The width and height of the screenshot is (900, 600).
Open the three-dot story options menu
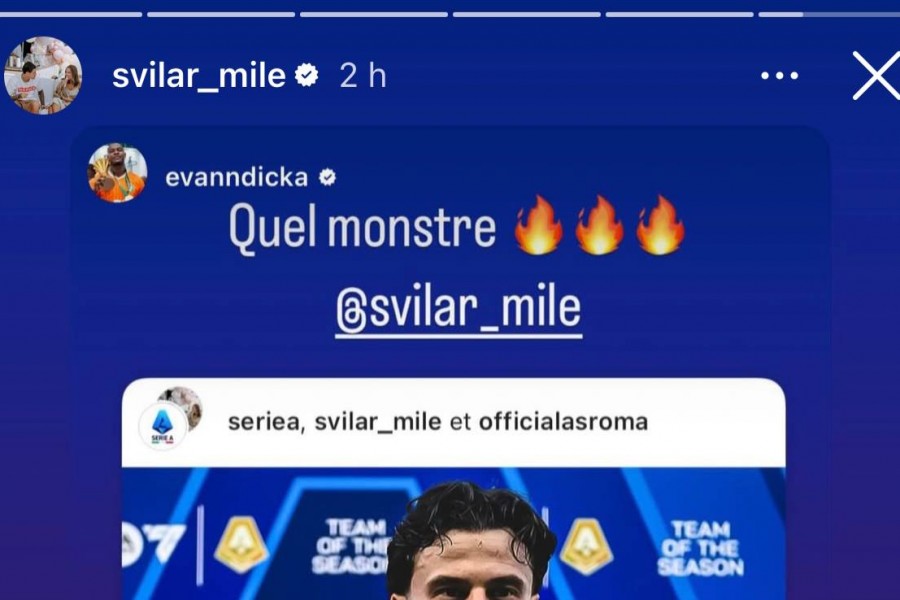[x=779, y=76]
